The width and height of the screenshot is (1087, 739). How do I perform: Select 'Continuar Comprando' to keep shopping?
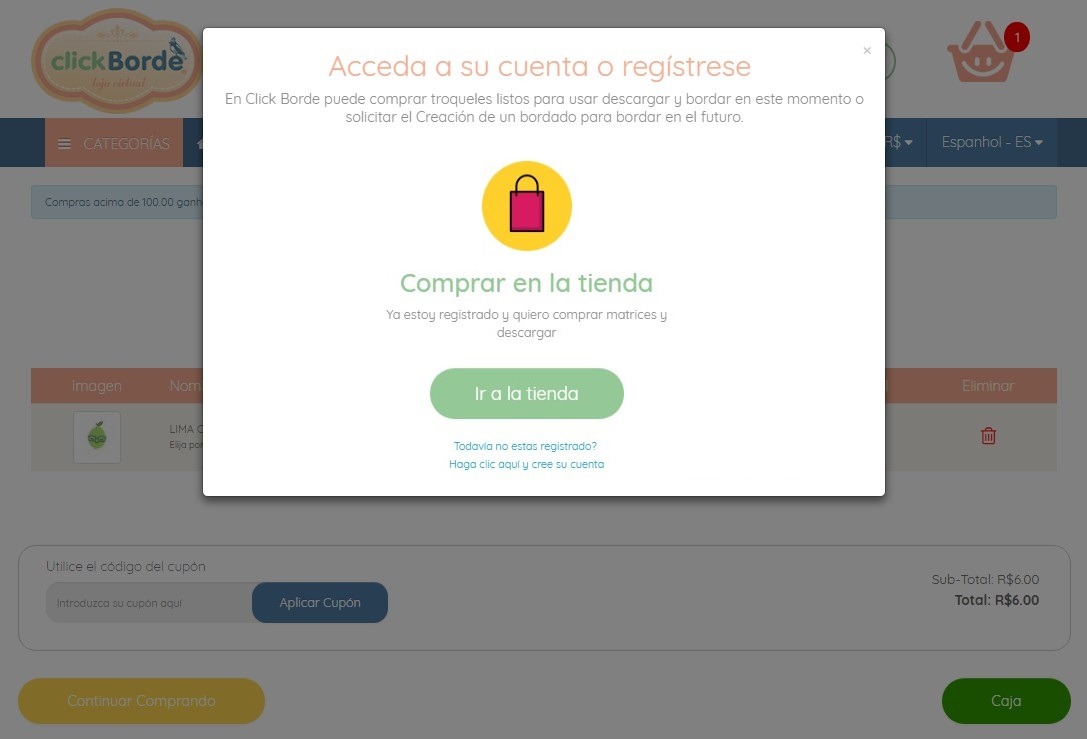click(141, 701)
